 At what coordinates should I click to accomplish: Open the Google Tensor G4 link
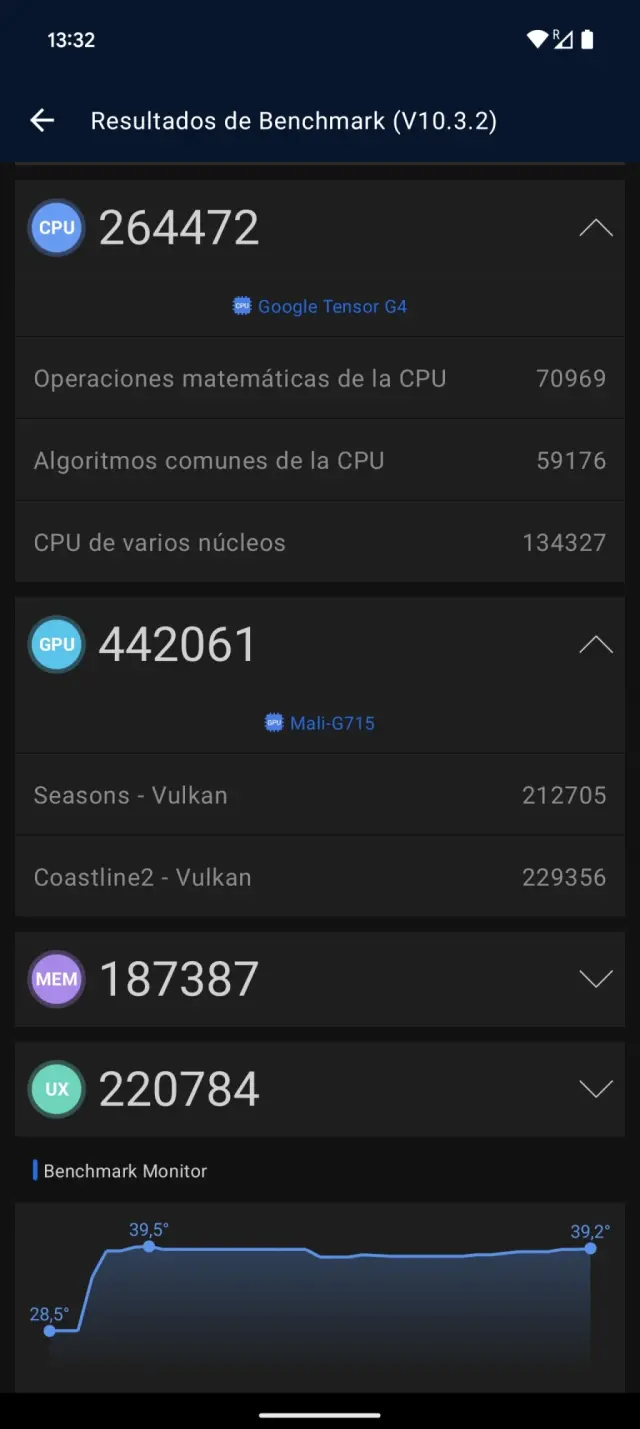321,307
